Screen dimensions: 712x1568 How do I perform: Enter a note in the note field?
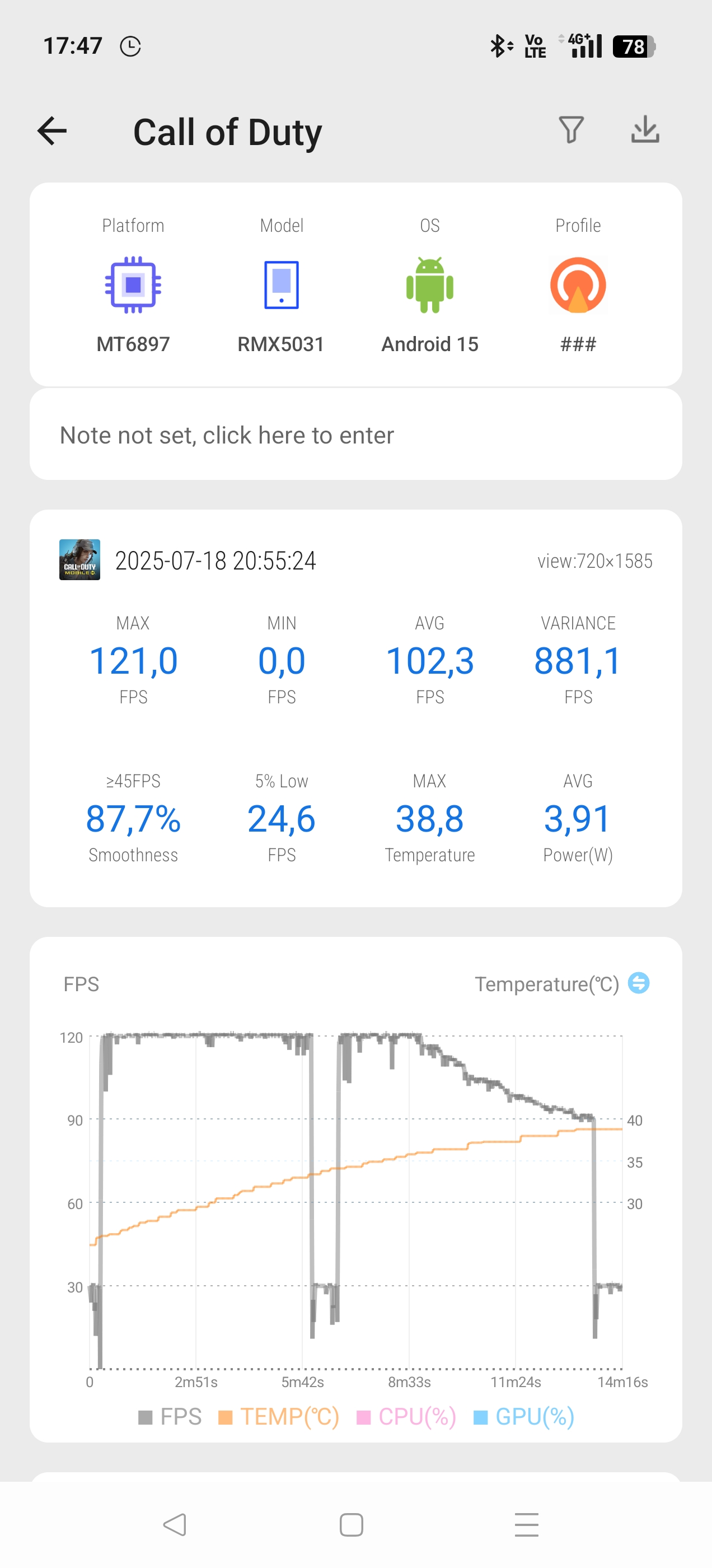click(x=355, y=435)
